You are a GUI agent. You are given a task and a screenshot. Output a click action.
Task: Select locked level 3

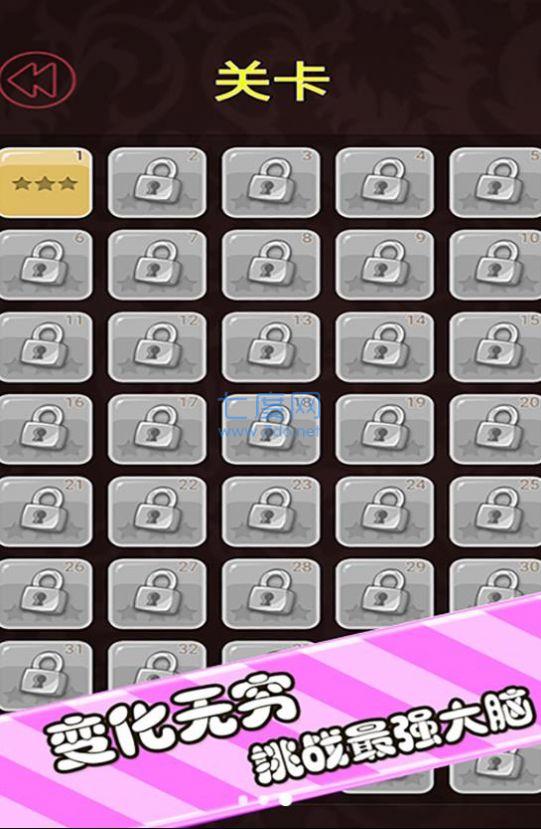(271, 183)
